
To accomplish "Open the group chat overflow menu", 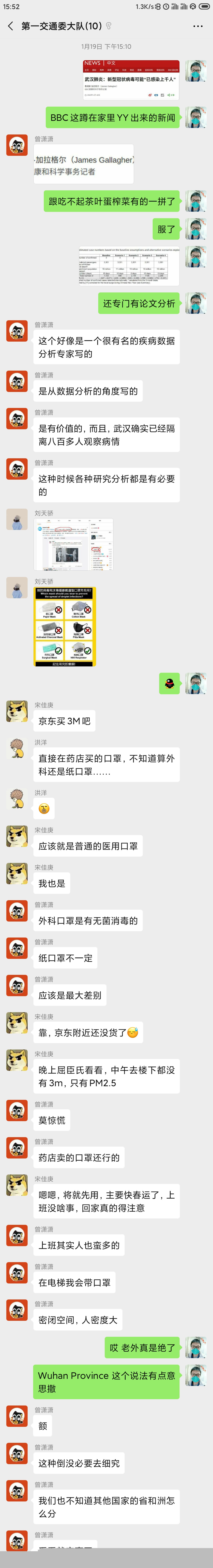I will click(198, 26).
